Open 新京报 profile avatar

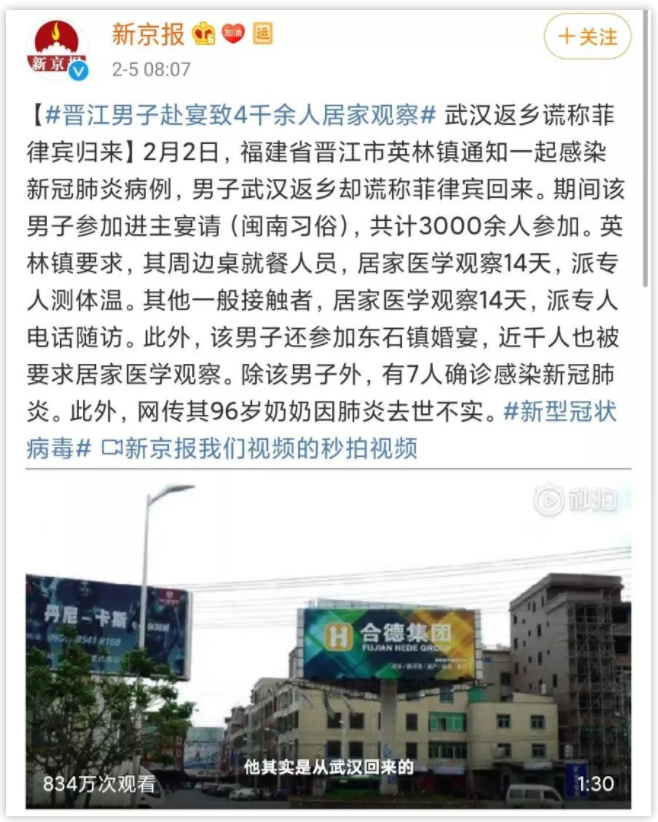(57, 47)
